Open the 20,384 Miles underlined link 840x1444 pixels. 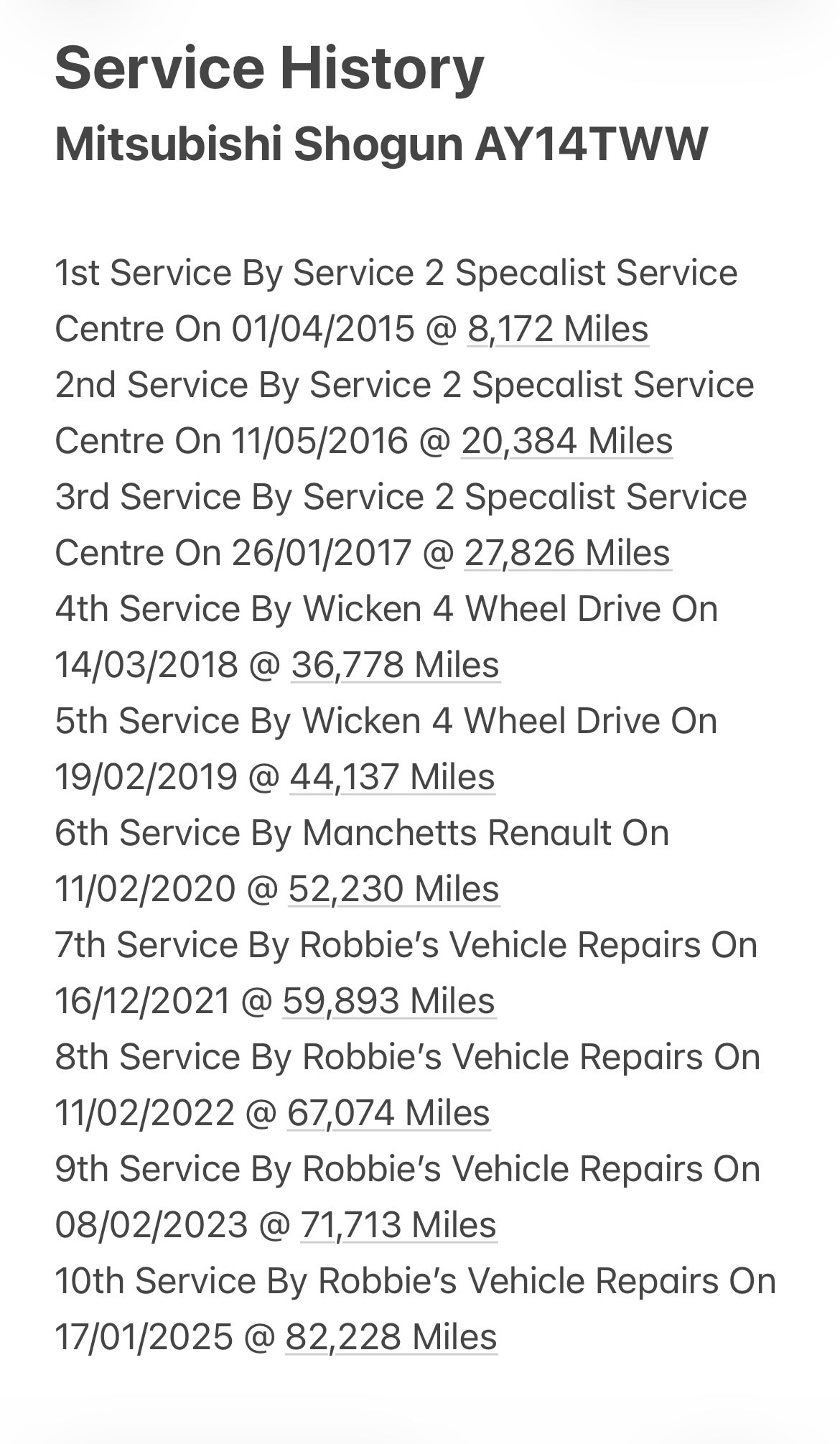(566, 442)
